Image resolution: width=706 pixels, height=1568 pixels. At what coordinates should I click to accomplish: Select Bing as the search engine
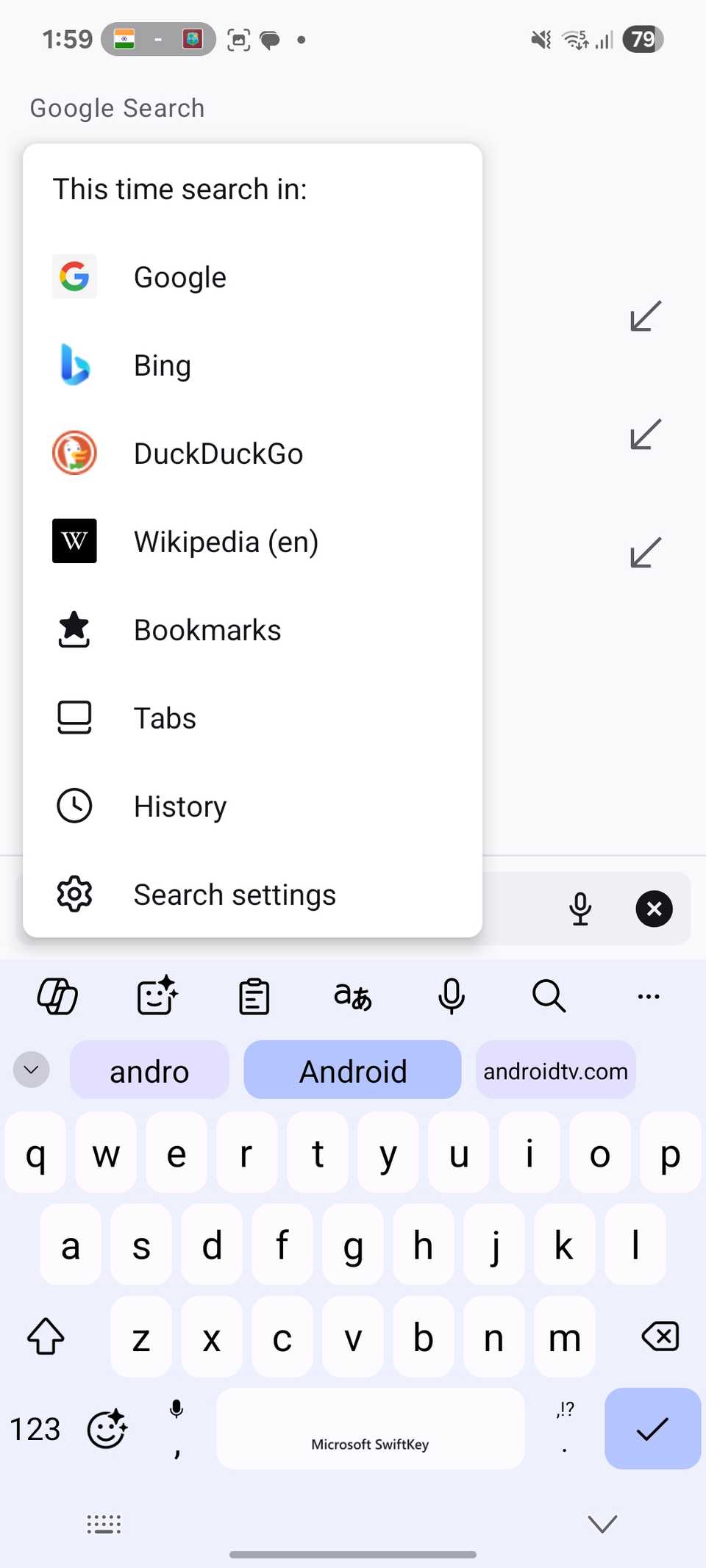point(162,365)
